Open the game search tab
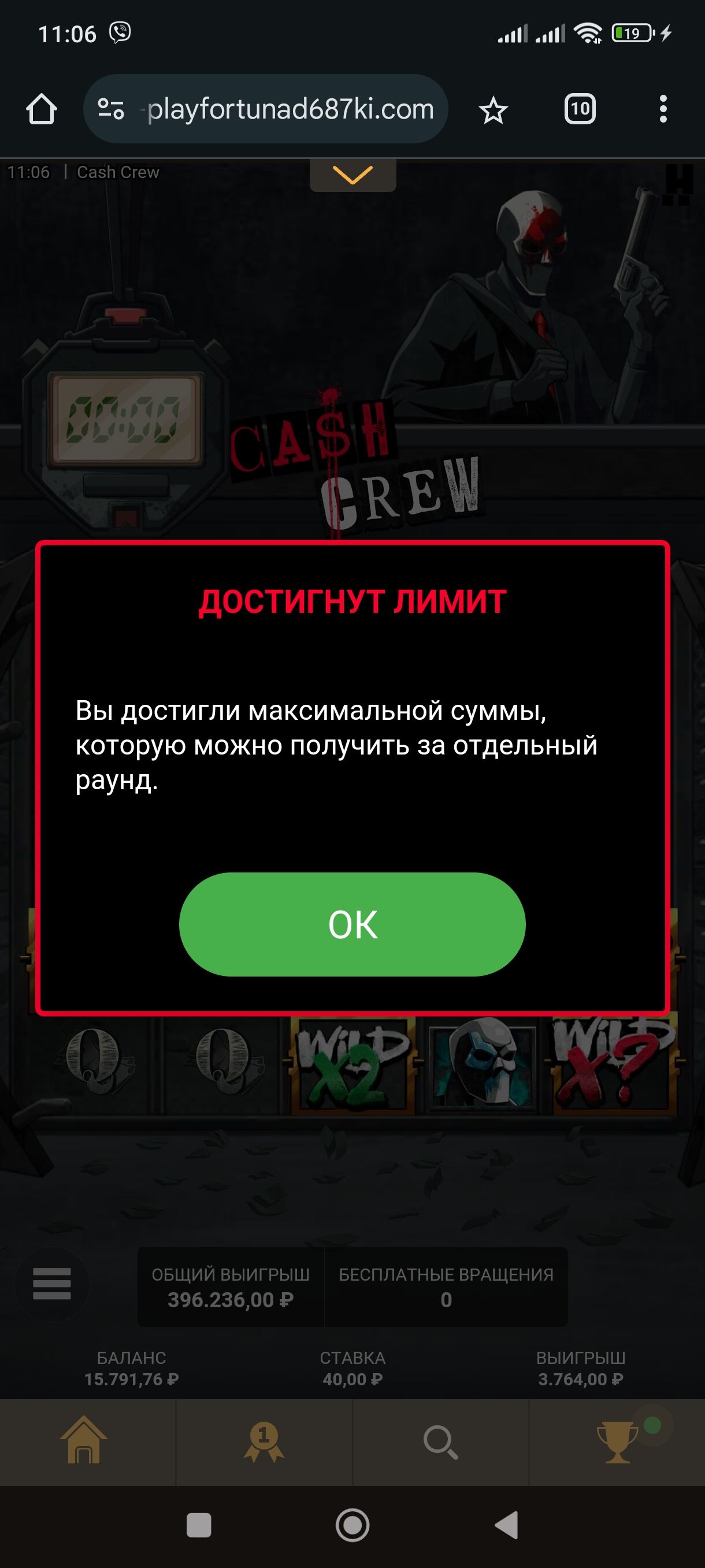 [x=440, y=1441]
